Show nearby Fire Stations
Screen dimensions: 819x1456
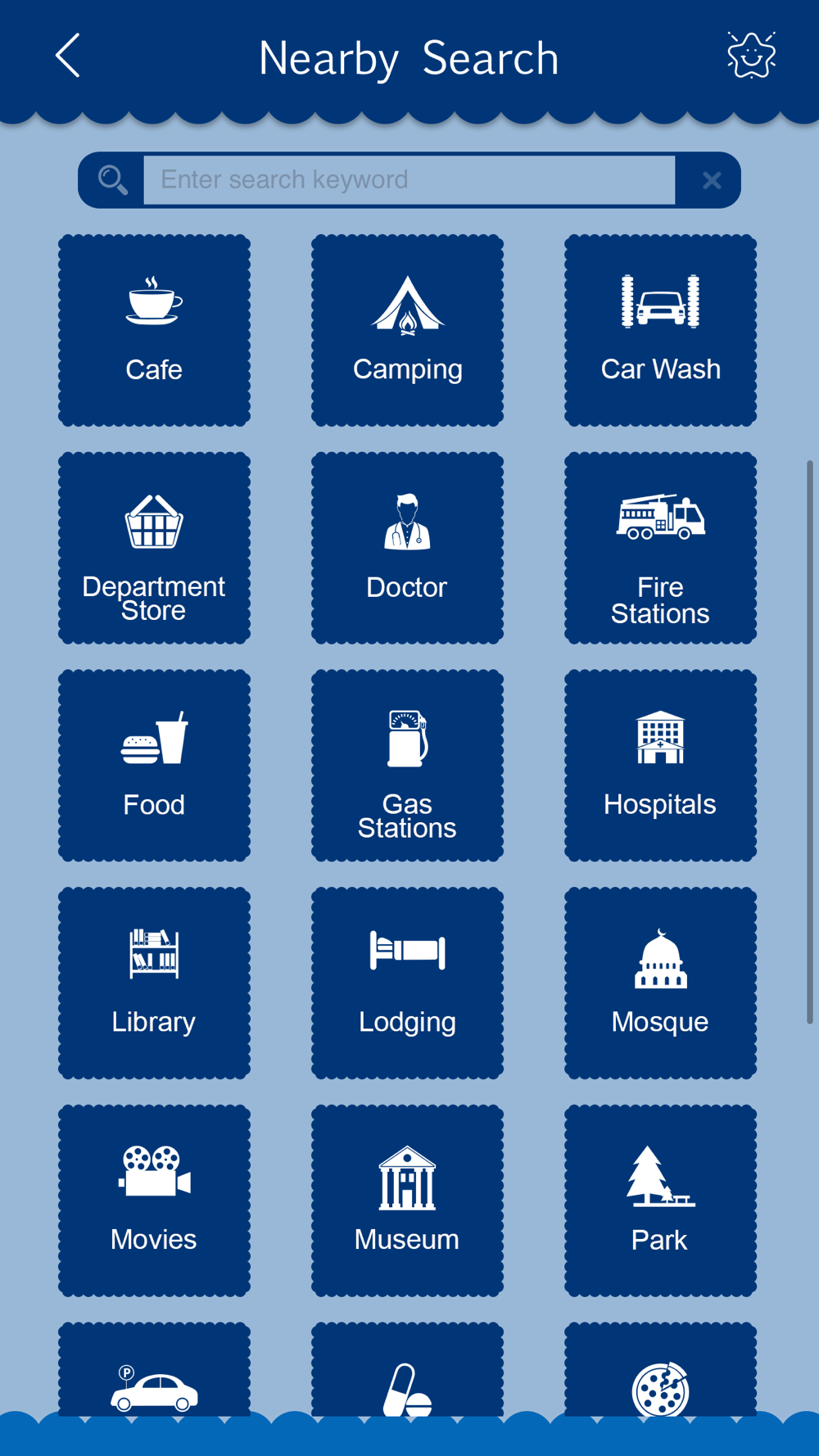coord(660,548)
